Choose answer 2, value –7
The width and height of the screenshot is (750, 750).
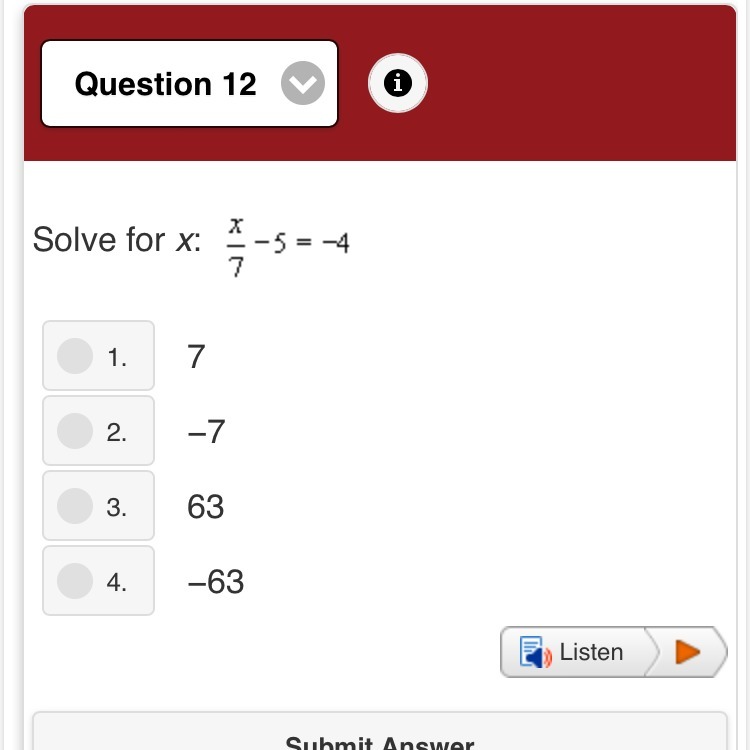click(75, 431)
